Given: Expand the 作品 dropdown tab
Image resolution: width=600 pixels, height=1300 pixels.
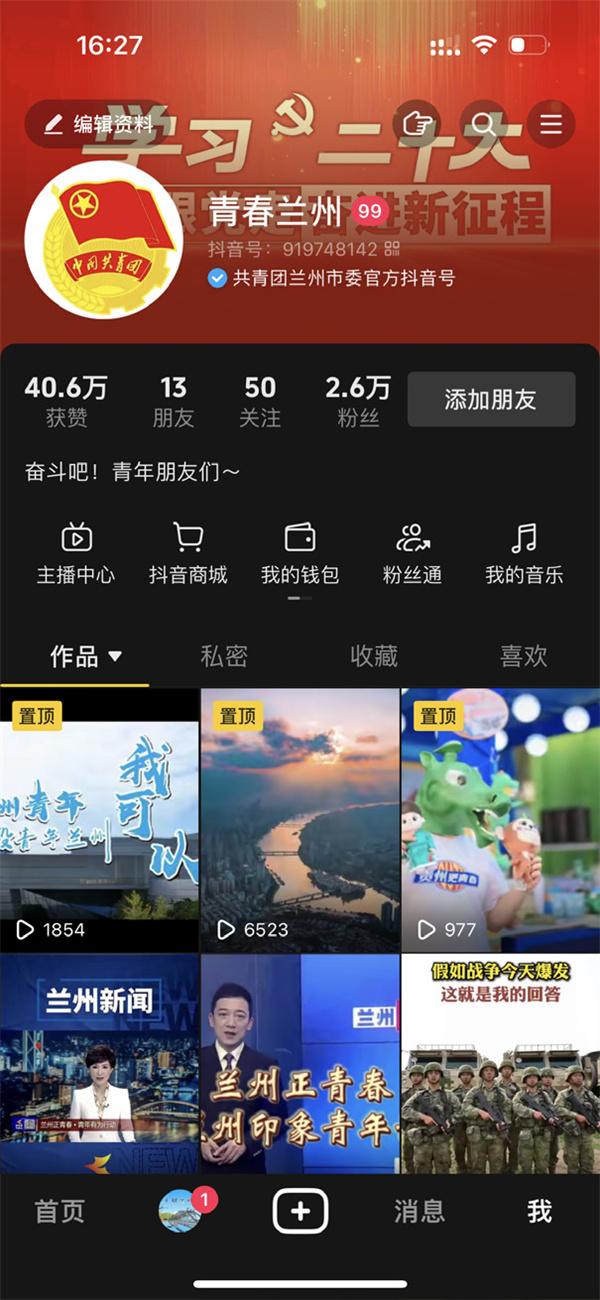Looking at the screenshot, I should (x=86, y=656).
